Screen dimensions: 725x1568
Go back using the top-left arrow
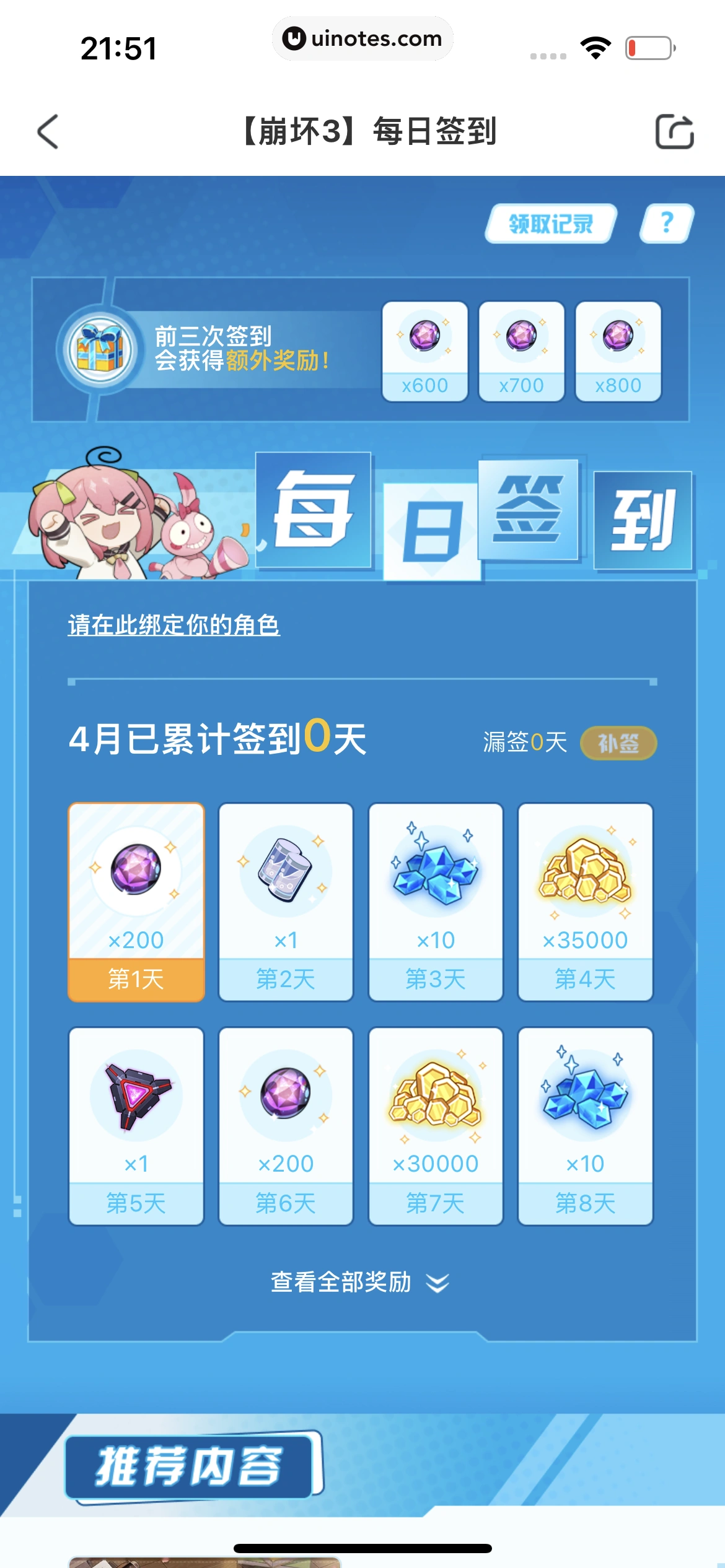pyautogui.click(x=48, y=132)
